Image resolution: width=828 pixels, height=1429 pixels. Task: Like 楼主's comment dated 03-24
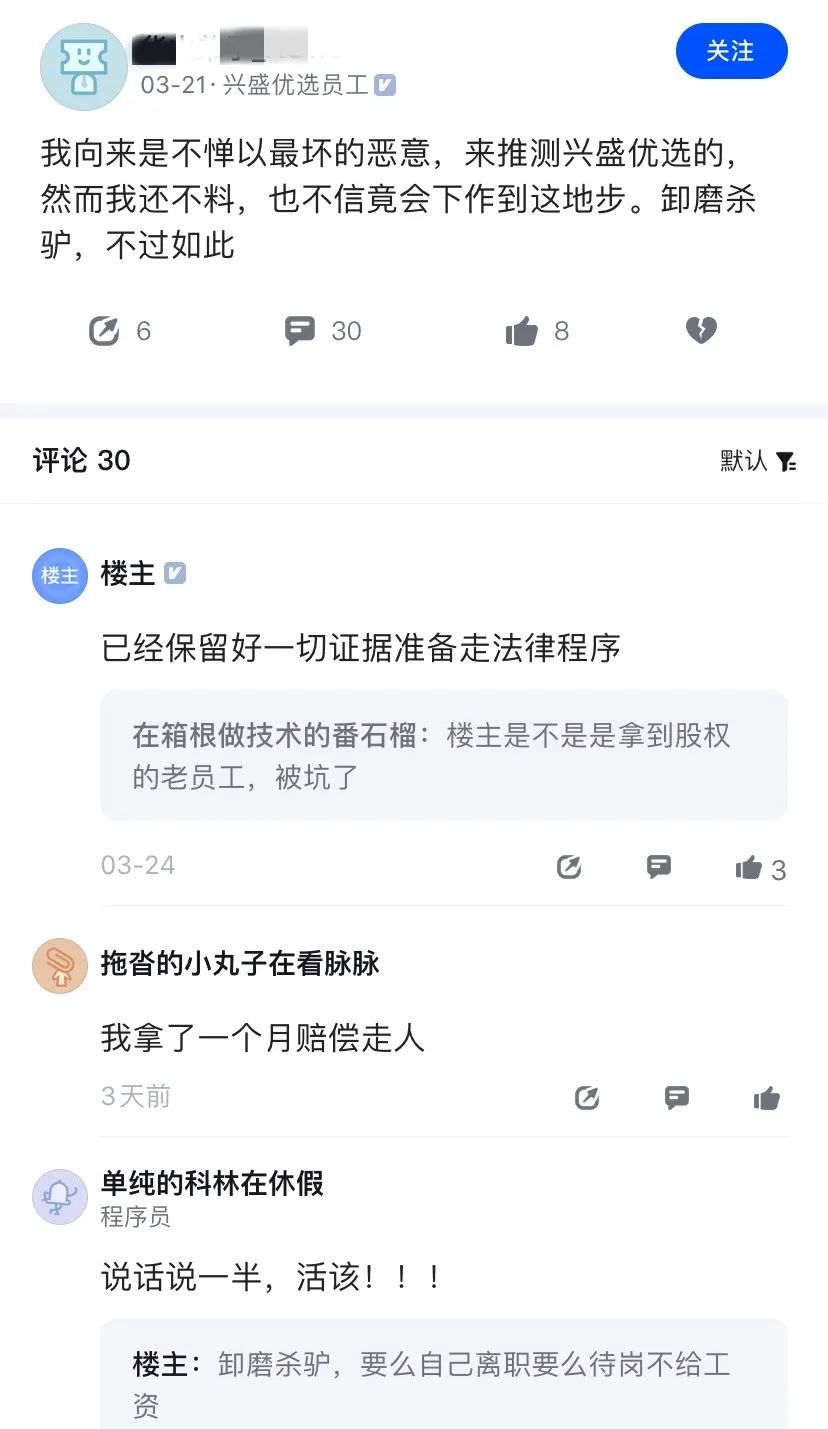point(749,868)
